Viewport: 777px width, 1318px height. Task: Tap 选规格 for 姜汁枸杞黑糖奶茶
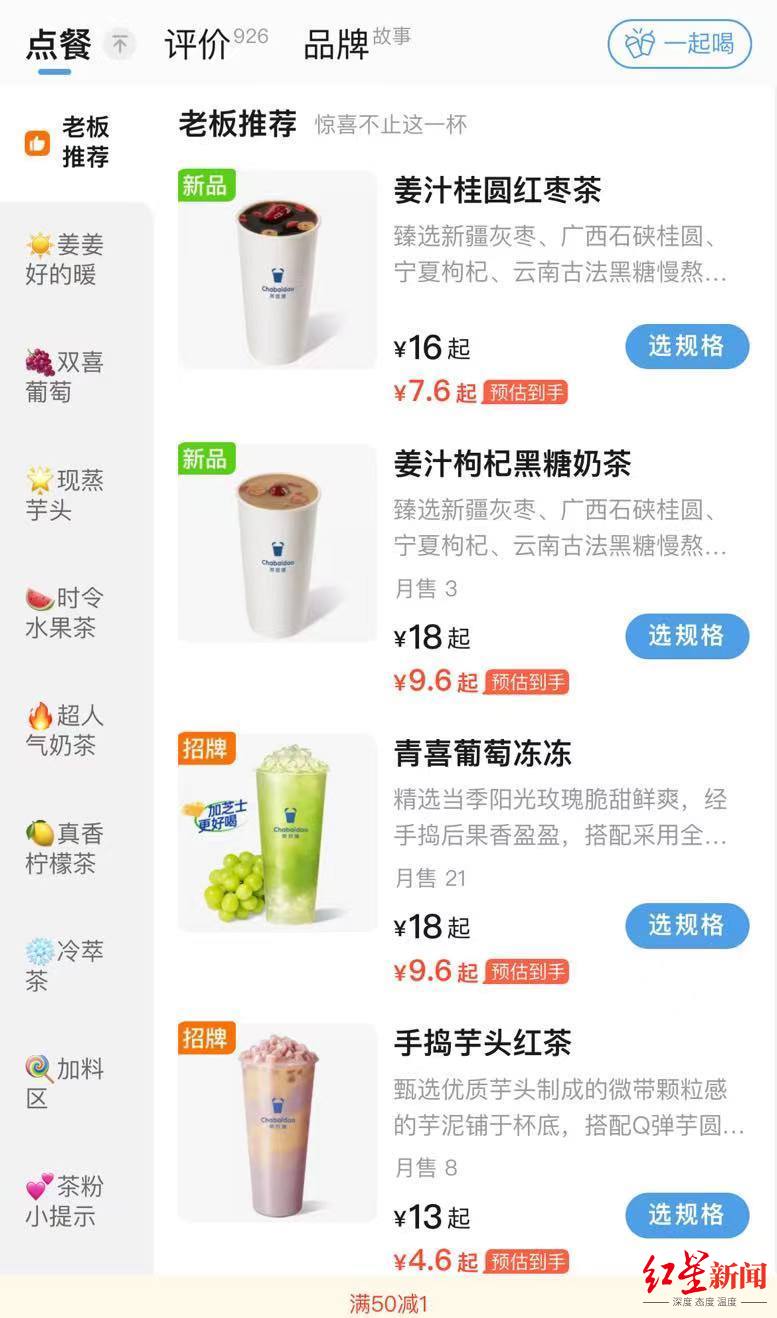click(x=687, y=636)
